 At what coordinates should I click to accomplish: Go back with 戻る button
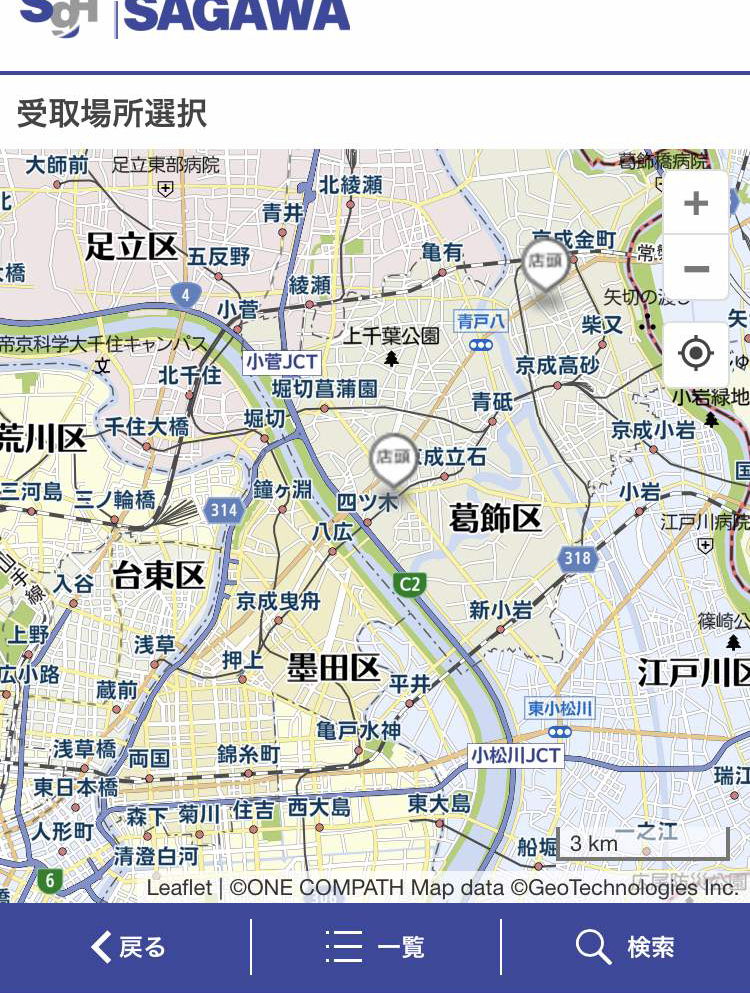[x=127, y=947]
